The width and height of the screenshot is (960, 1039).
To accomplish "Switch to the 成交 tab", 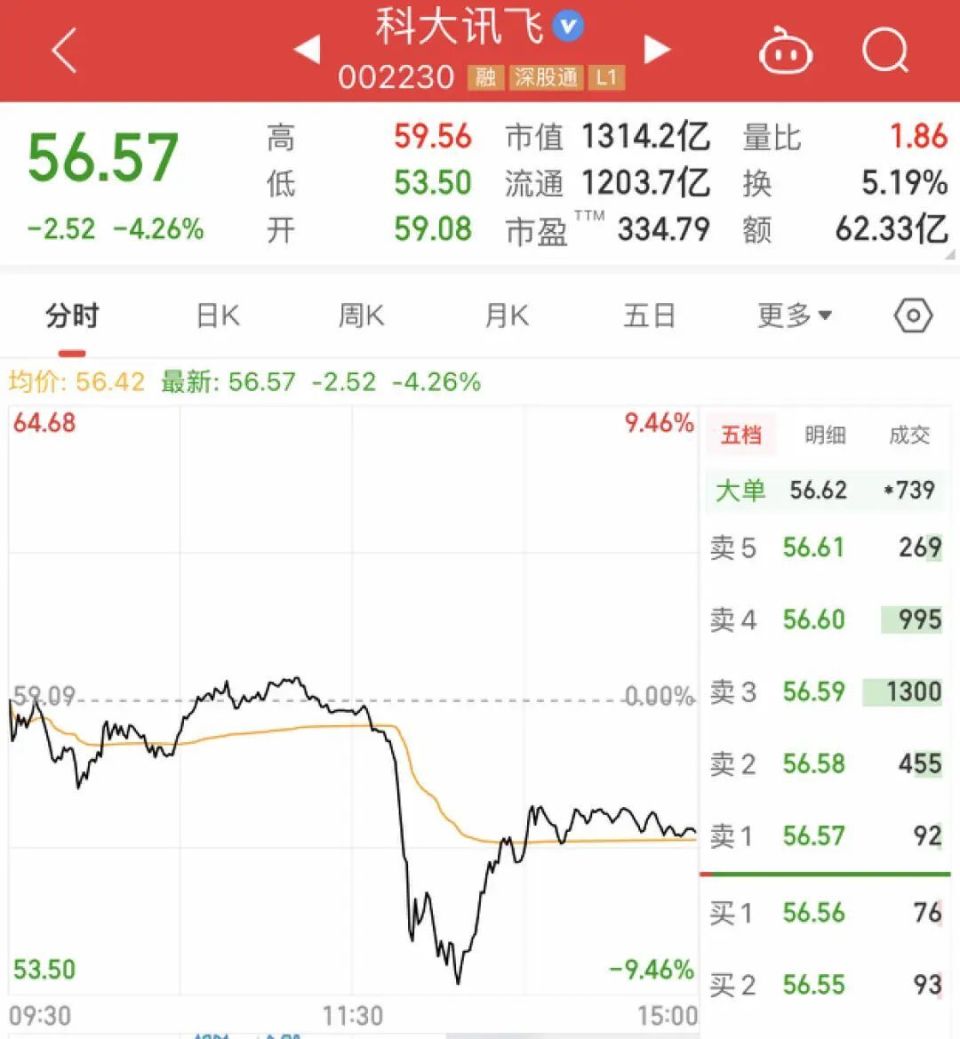I will [x=909, y=435].
